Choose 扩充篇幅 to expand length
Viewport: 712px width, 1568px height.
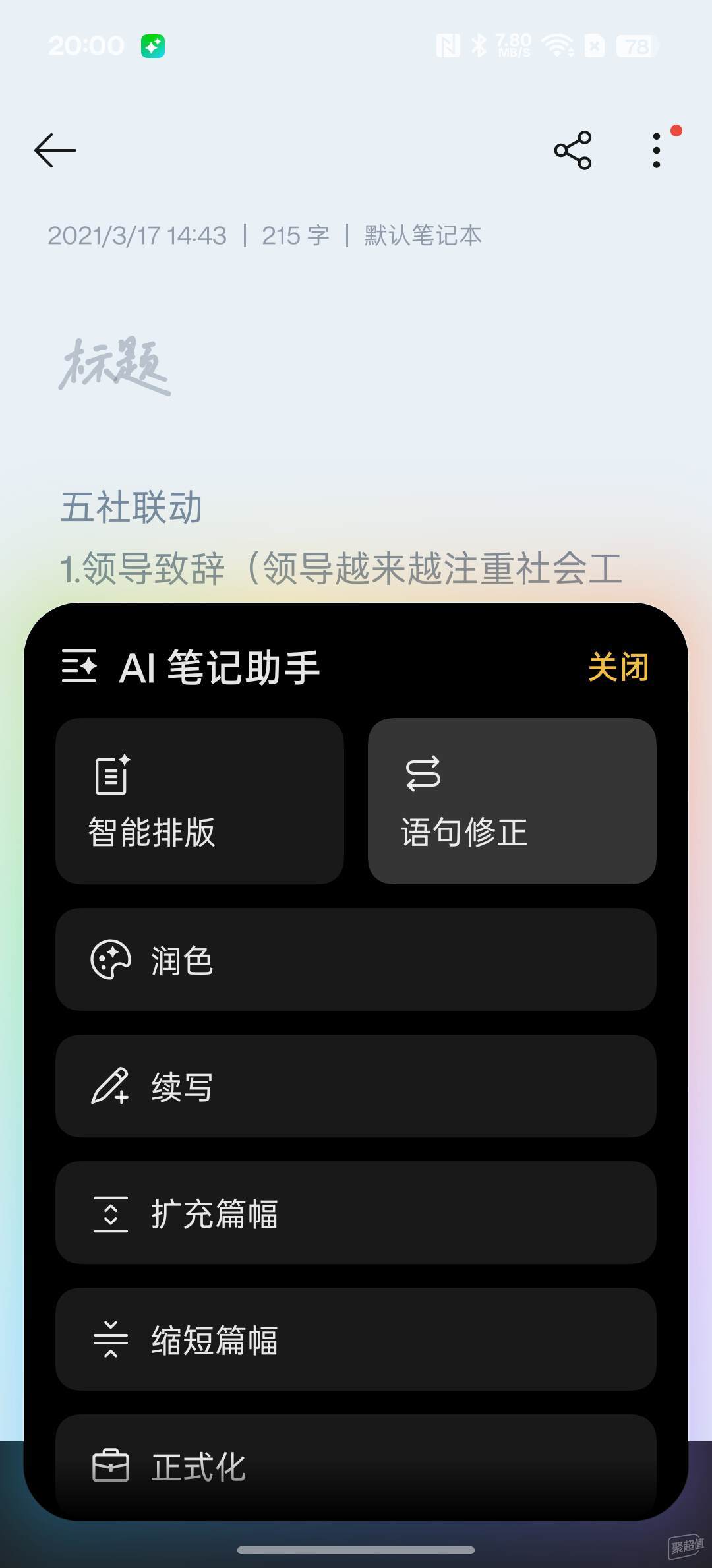(356, 1213)
